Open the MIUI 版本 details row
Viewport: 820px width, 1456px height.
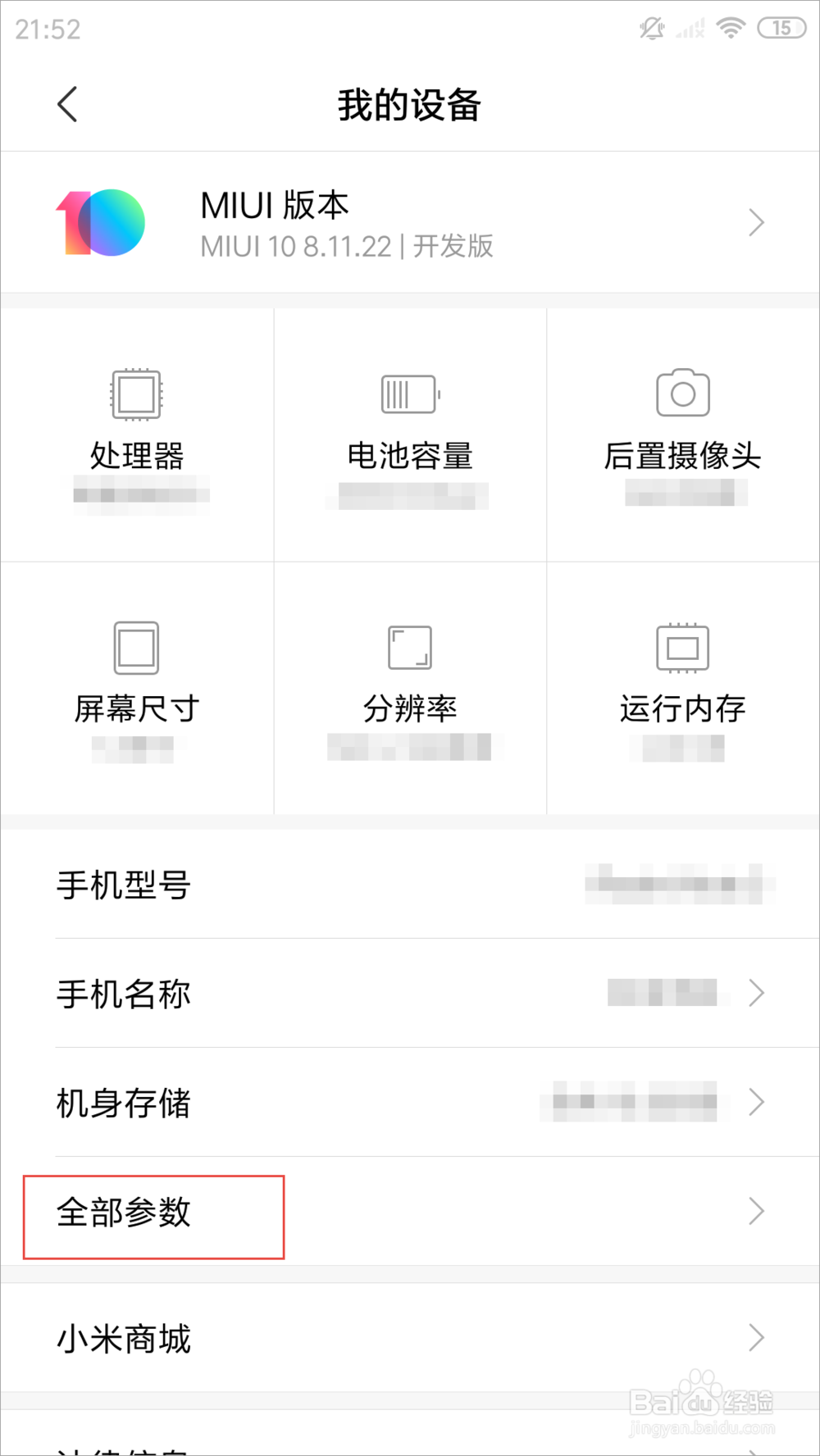pyautogui.click(x=410, y=222)
